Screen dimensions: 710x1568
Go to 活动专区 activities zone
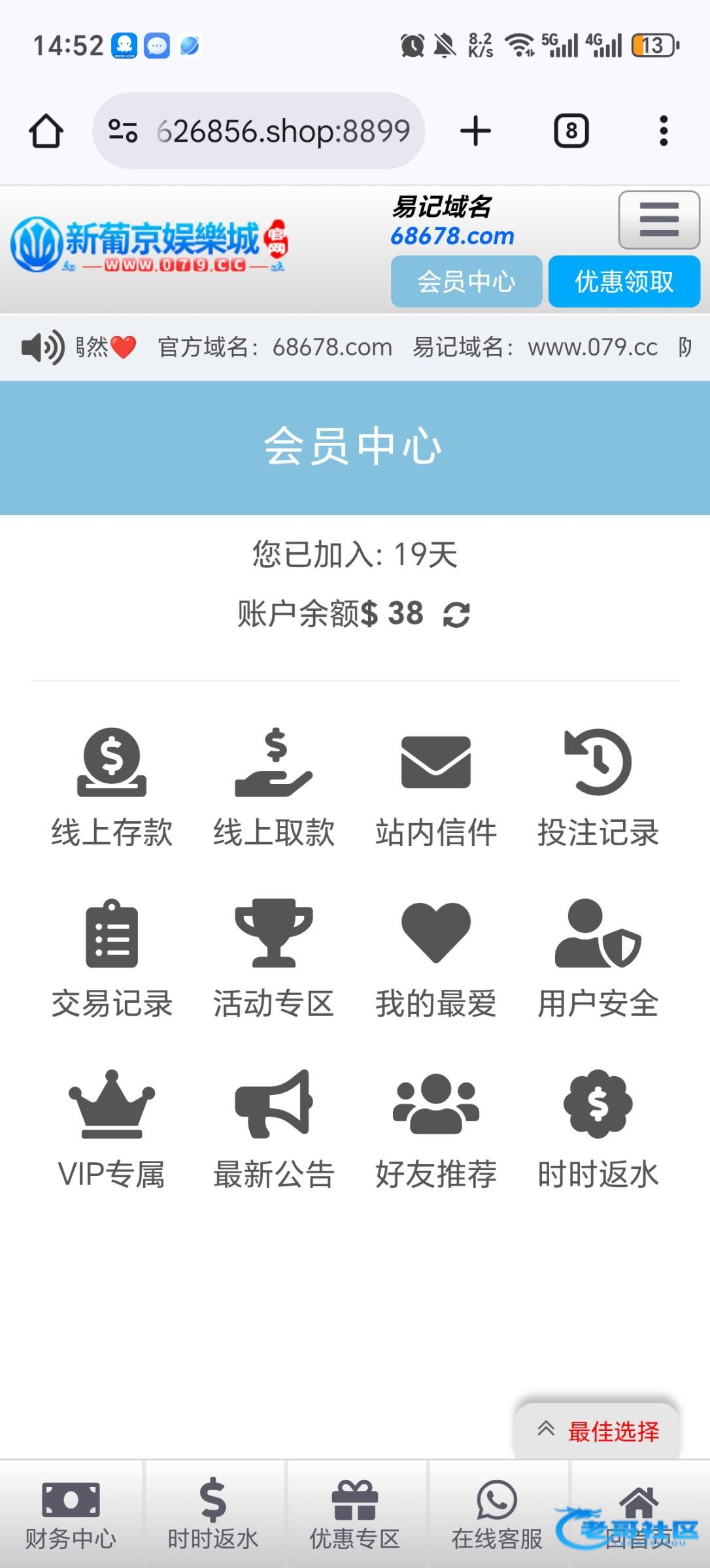[x=274, y=958]
